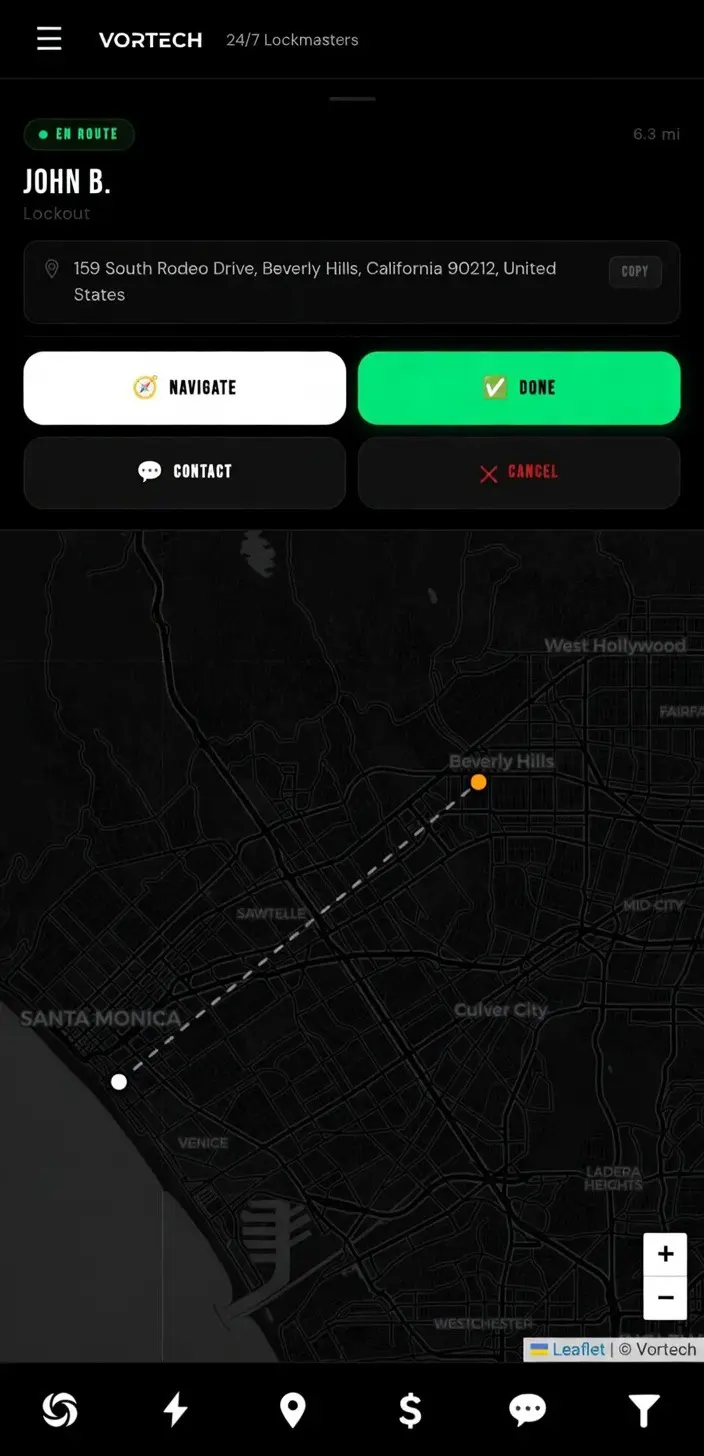
Task: Select the funnel filter tab
Action: (x=644, y=1410)
